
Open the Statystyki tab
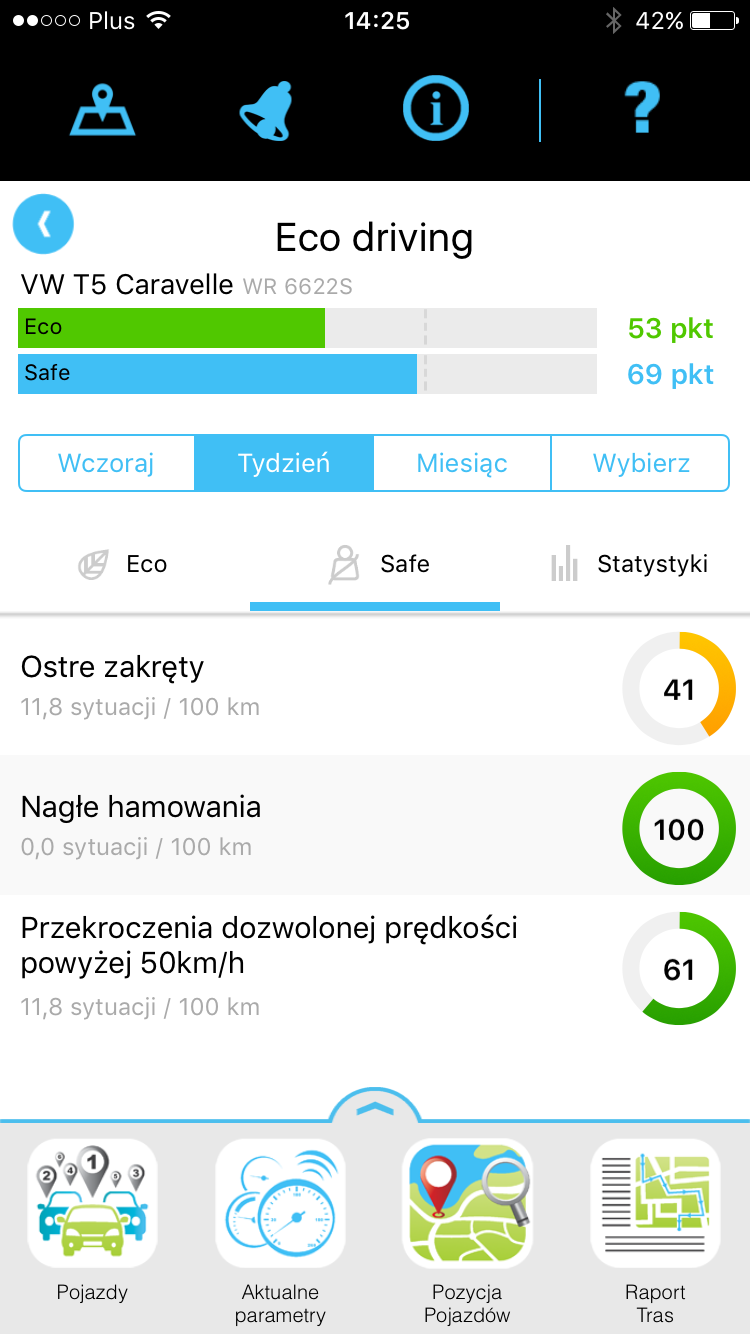coord(625,564)
